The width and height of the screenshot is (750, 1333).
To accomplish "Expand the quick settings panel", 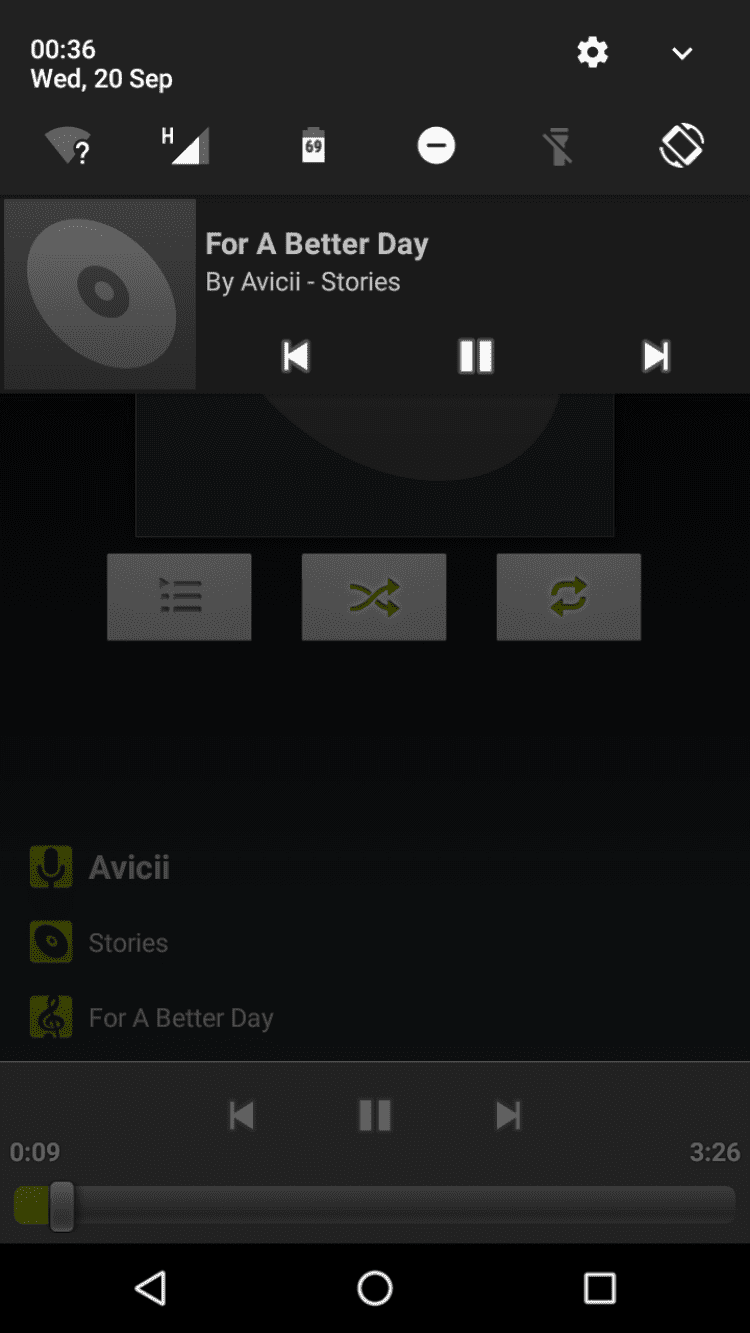I will tap(682, 53).
